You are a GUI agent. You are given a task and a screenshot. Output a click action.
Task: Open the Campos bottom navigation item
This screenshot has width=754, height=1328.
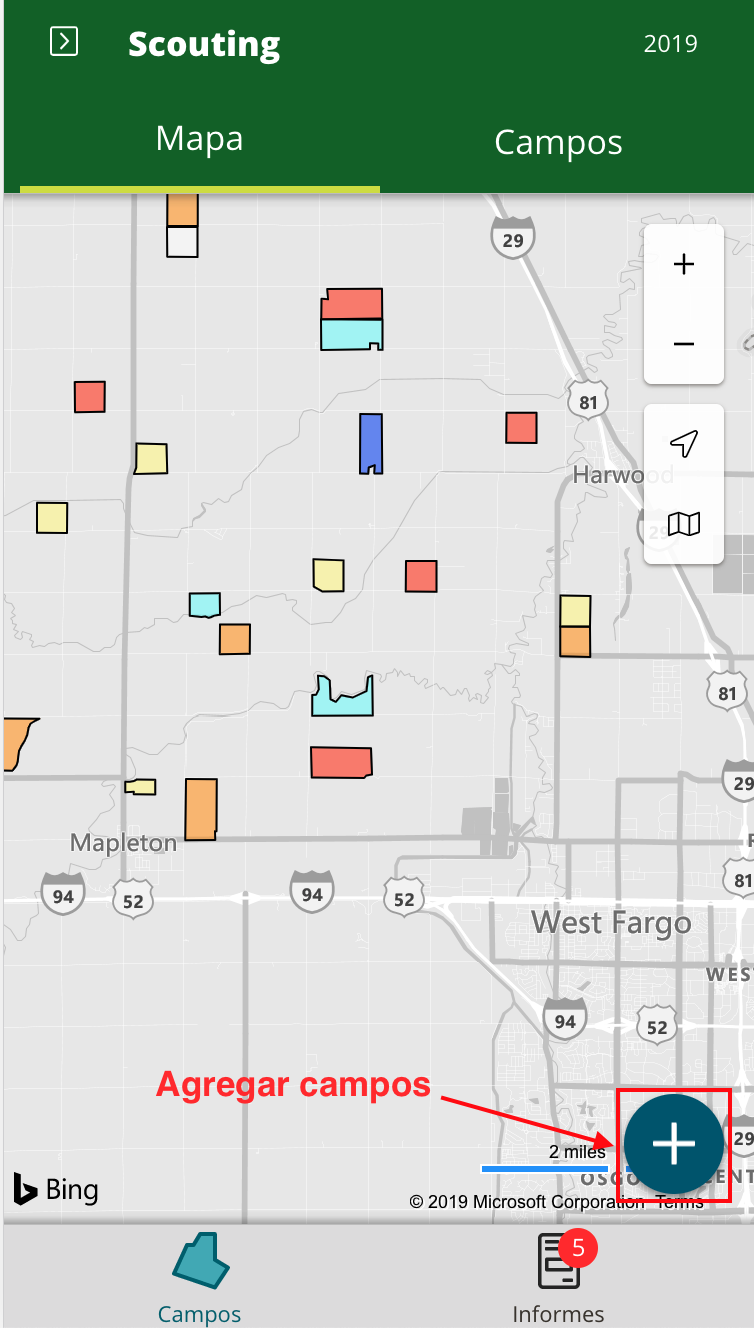point(199,1277)
